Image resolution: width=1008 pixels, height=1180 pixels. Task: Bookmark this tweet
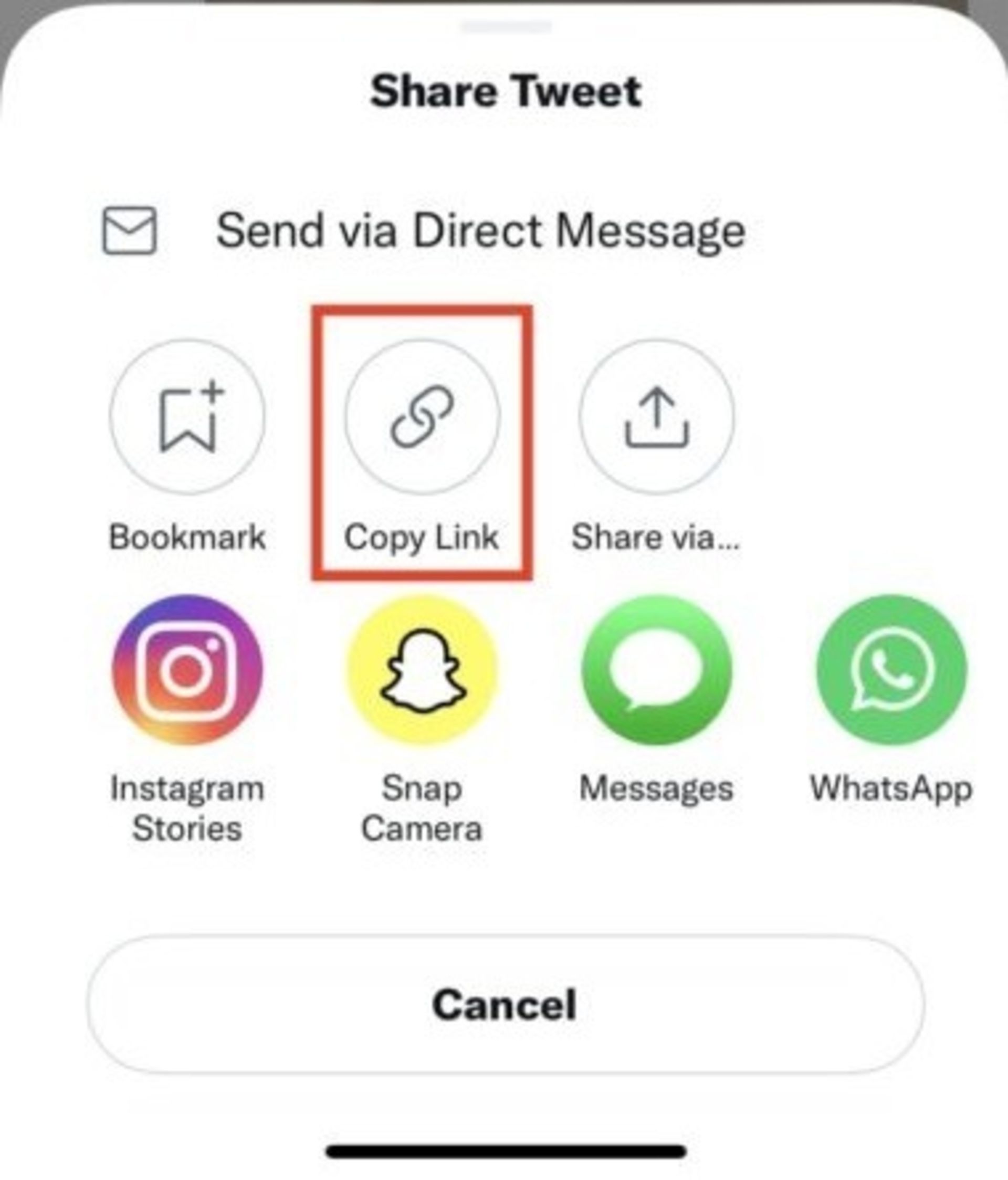[x=187, y=417]
